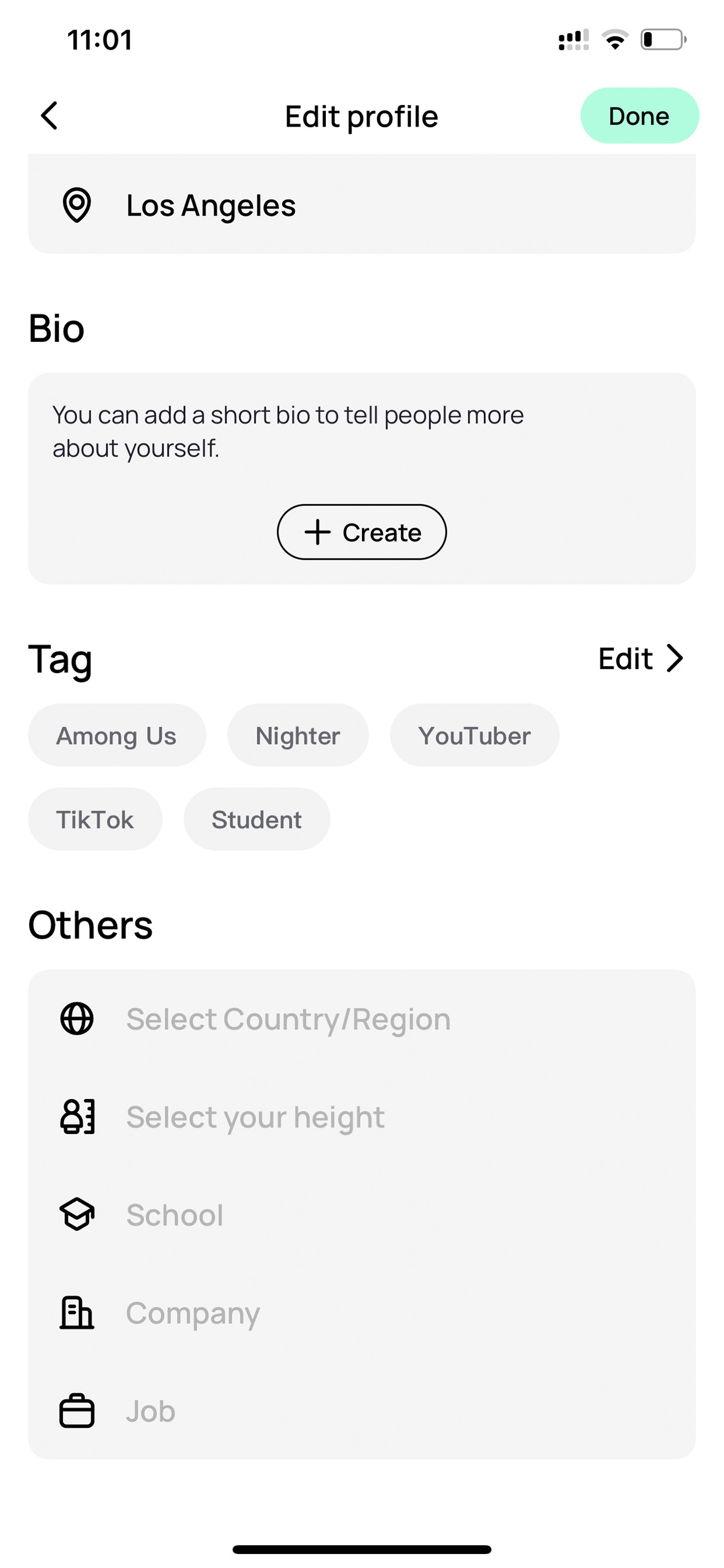Tap Done to save profile changes
Screen dimensions: 724x1568
[639, 116]
